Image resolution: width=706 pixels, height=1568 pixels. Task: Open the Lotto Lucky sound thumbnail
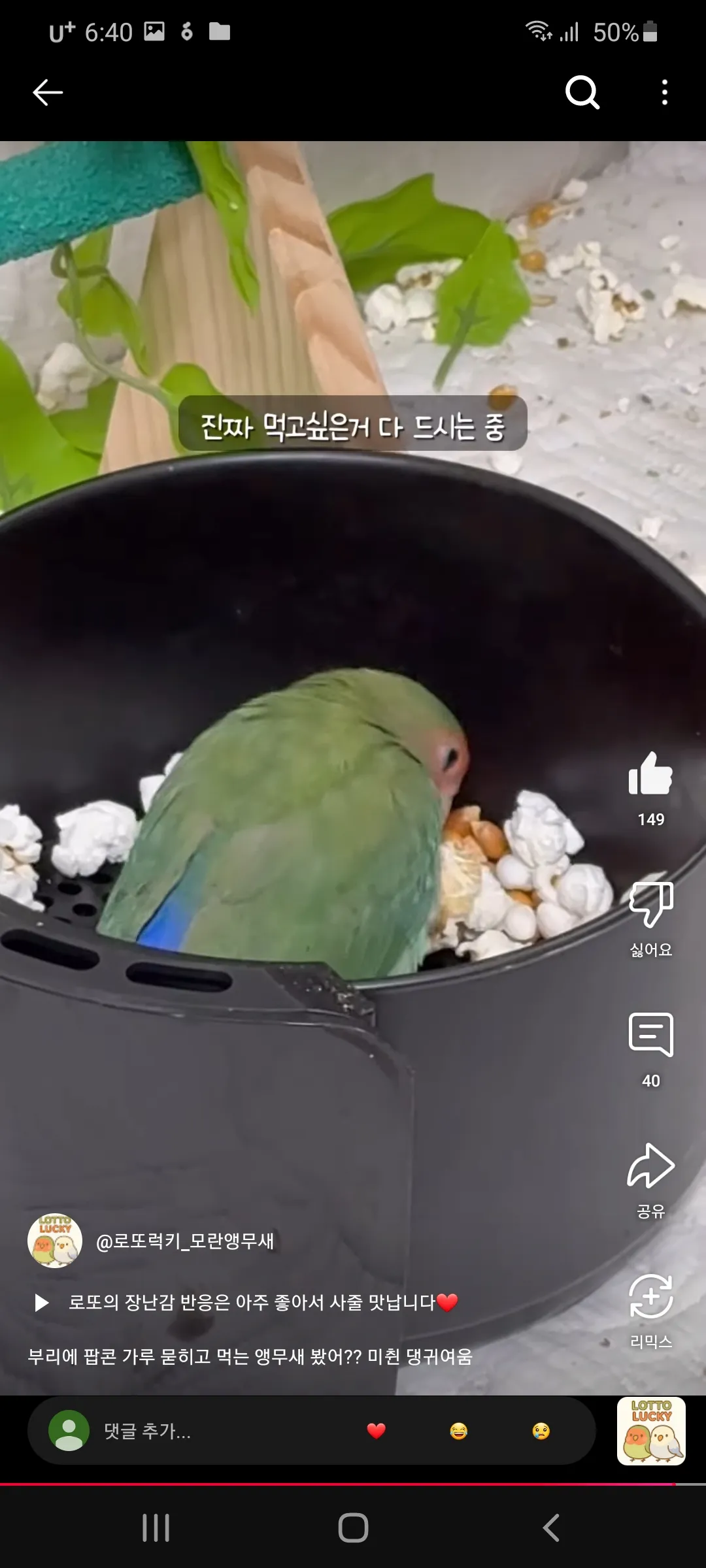(x=651, y=1431)
